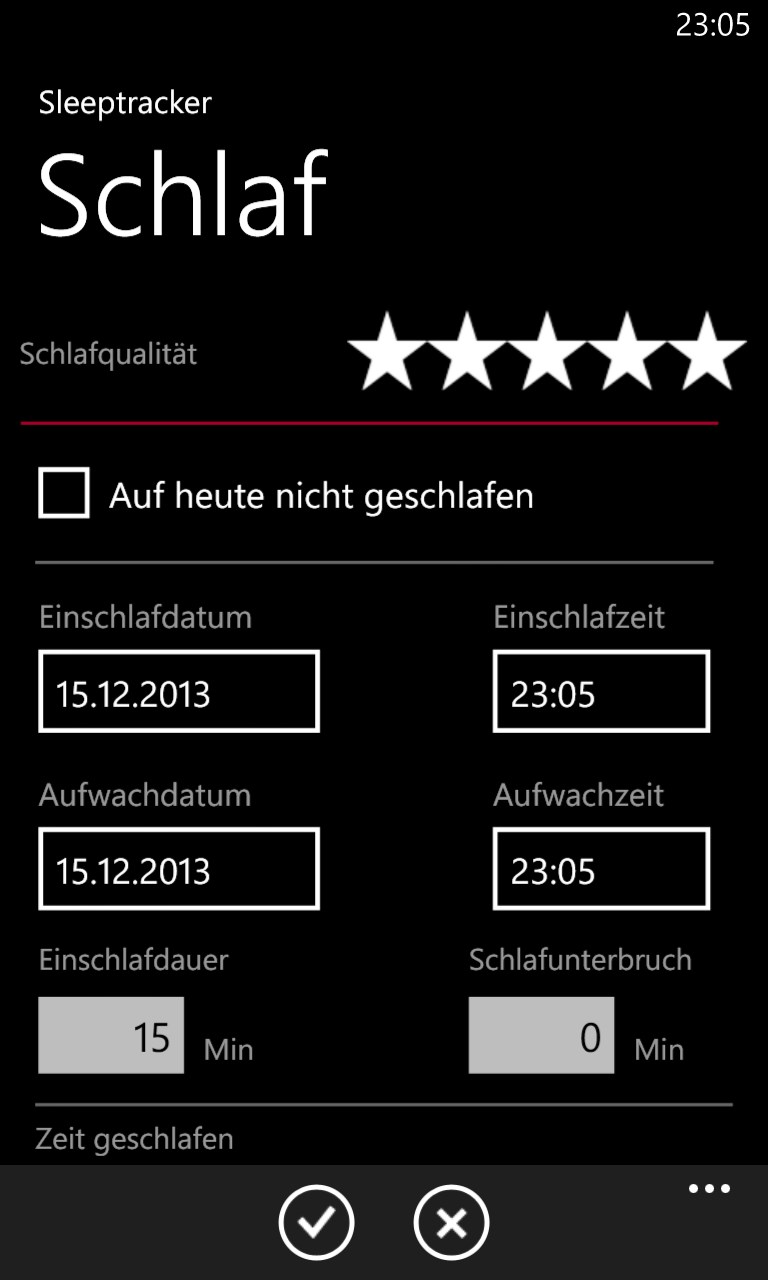Edit the Einschlafdauer minutes value

tap(110, 1036)
